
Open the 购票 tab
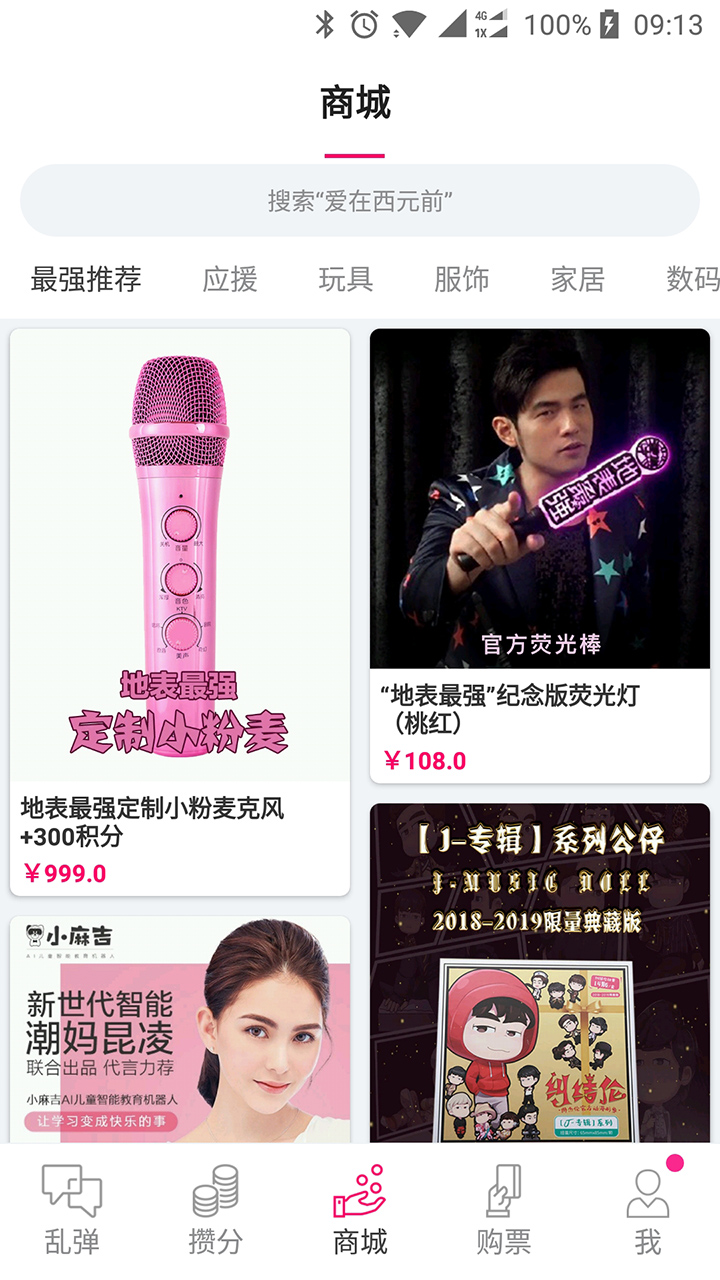tap(504, 1212)
